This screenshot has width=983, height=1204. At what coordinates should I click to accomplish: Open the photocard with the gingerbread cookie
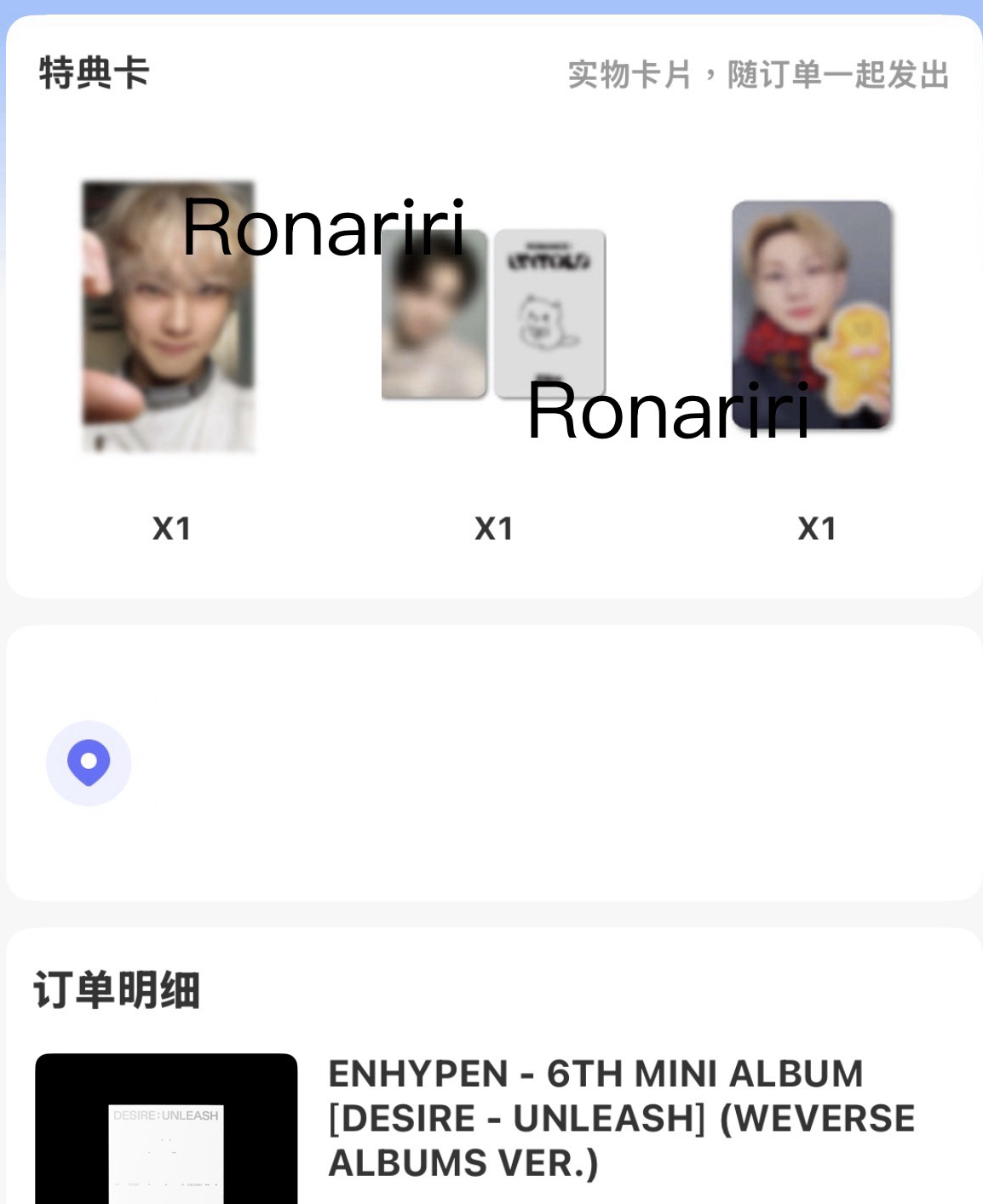813,315
